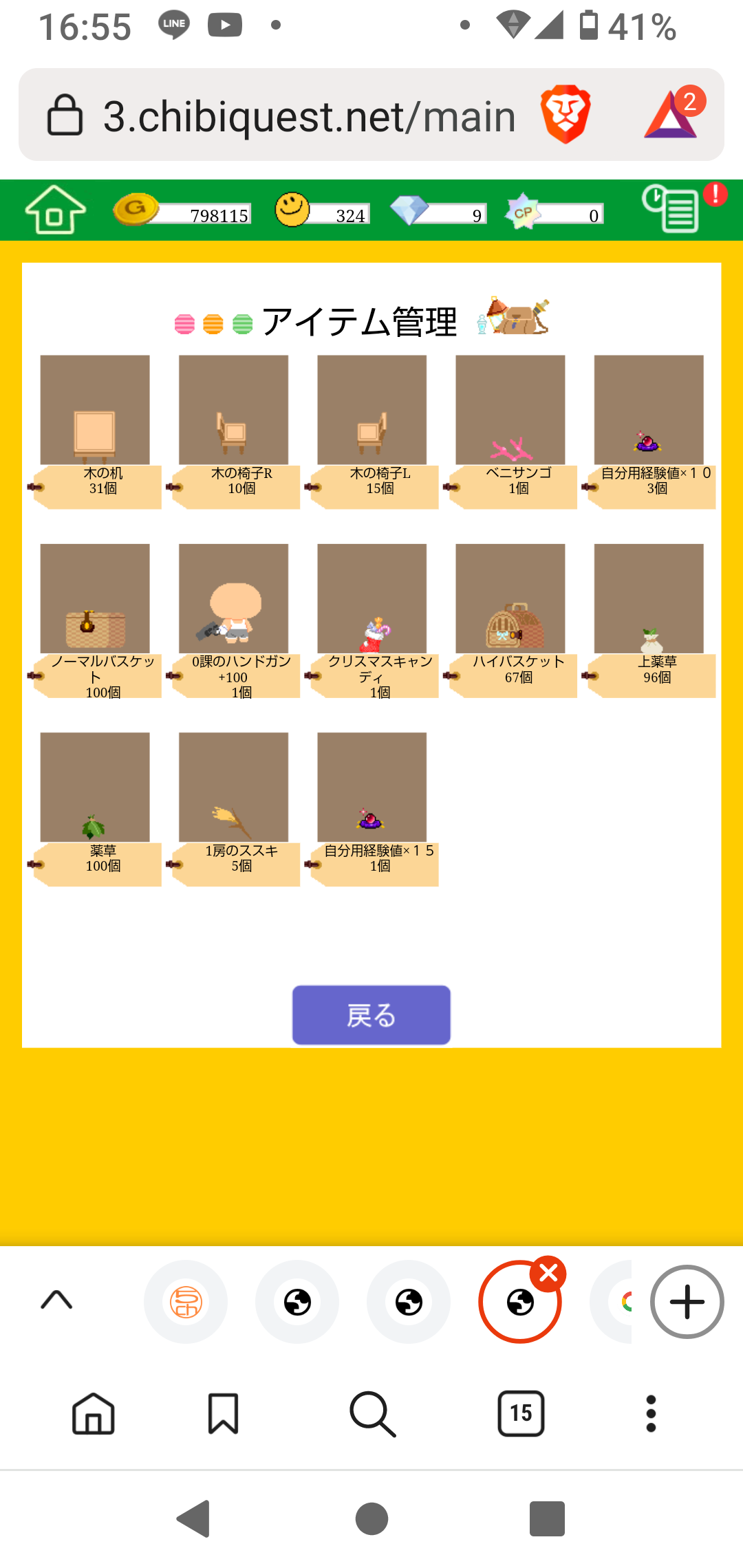Select the ハイバスケット item
The width and height of the screenshot is (743, 1568).
[510, 599]
